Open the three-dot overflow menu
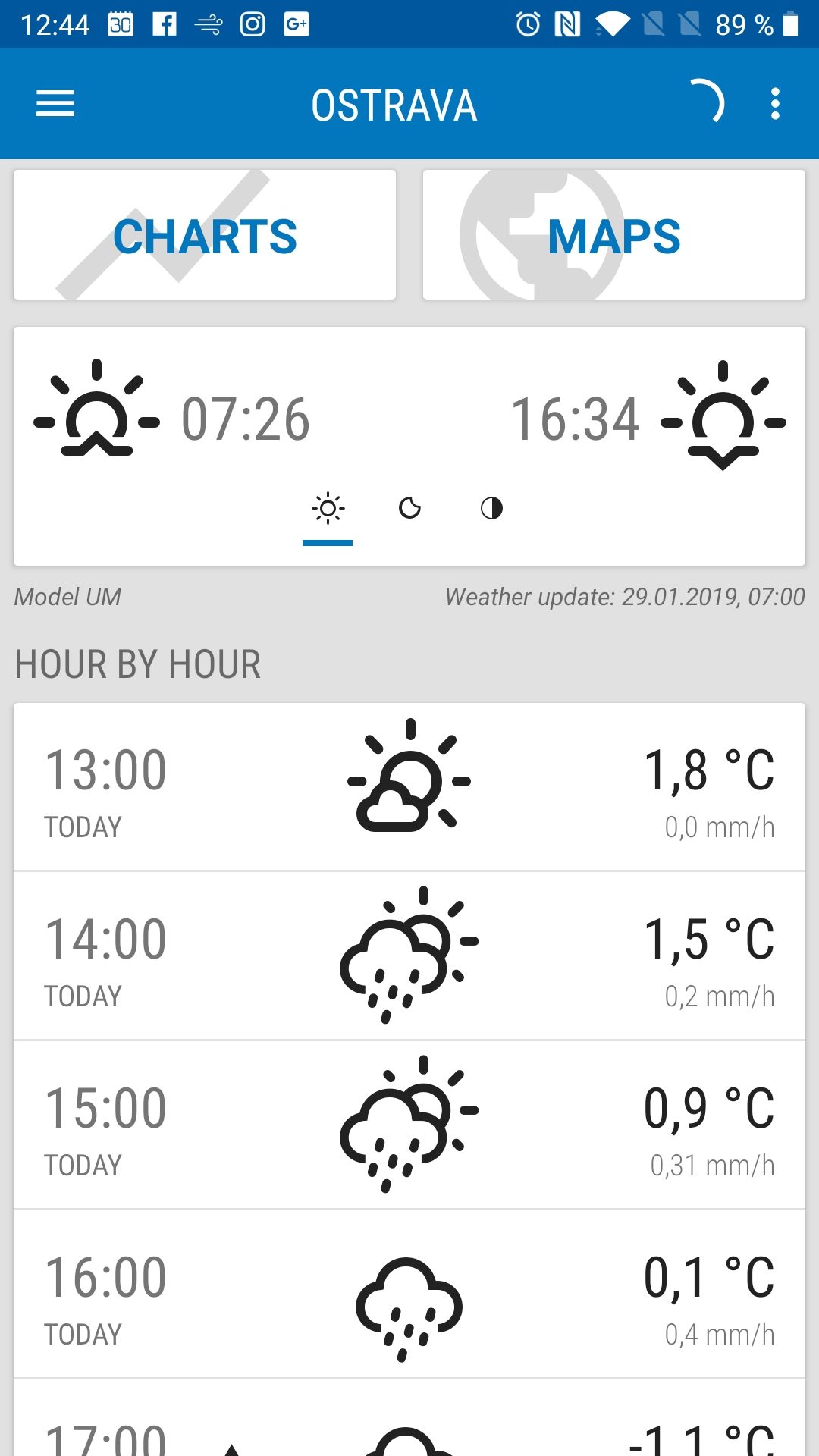The height and width of the screenshot is (1456, 819). (774, 104)
